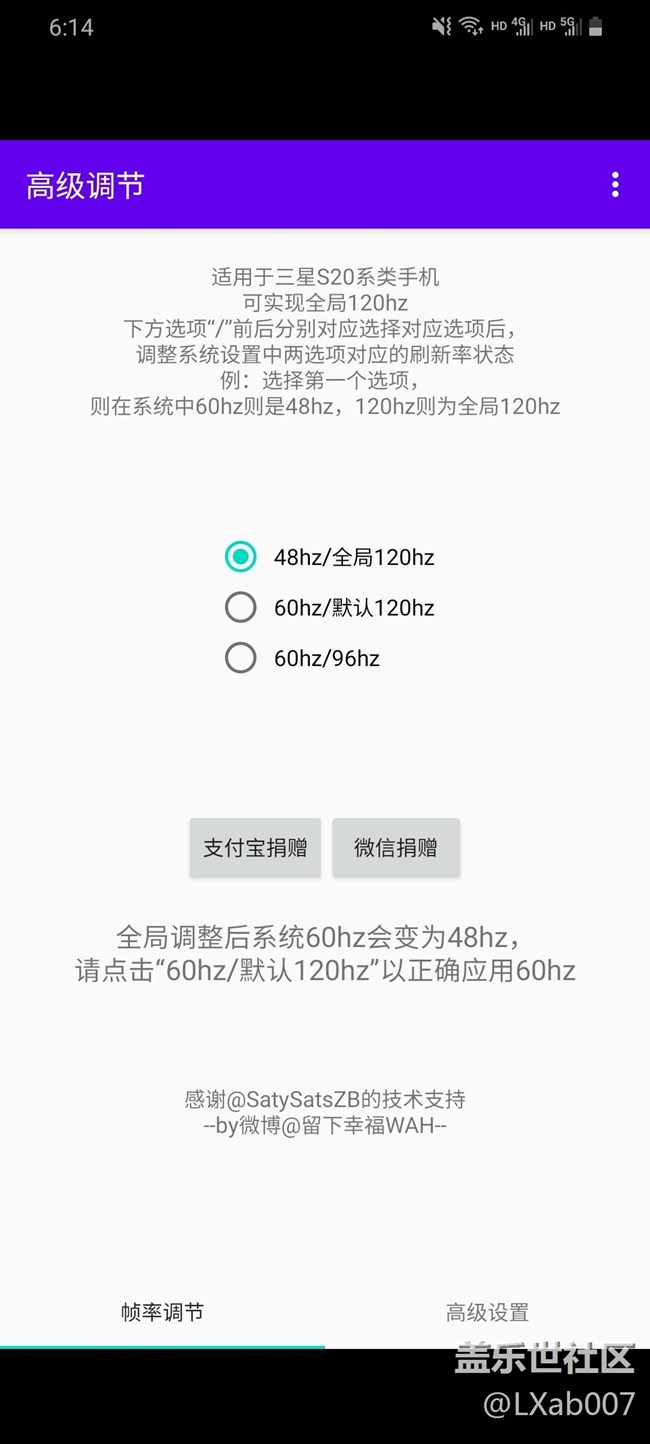Select the 48hz/全局120hz option
The height and width of the screenshot is (1444, 650).
coord(330,557)
